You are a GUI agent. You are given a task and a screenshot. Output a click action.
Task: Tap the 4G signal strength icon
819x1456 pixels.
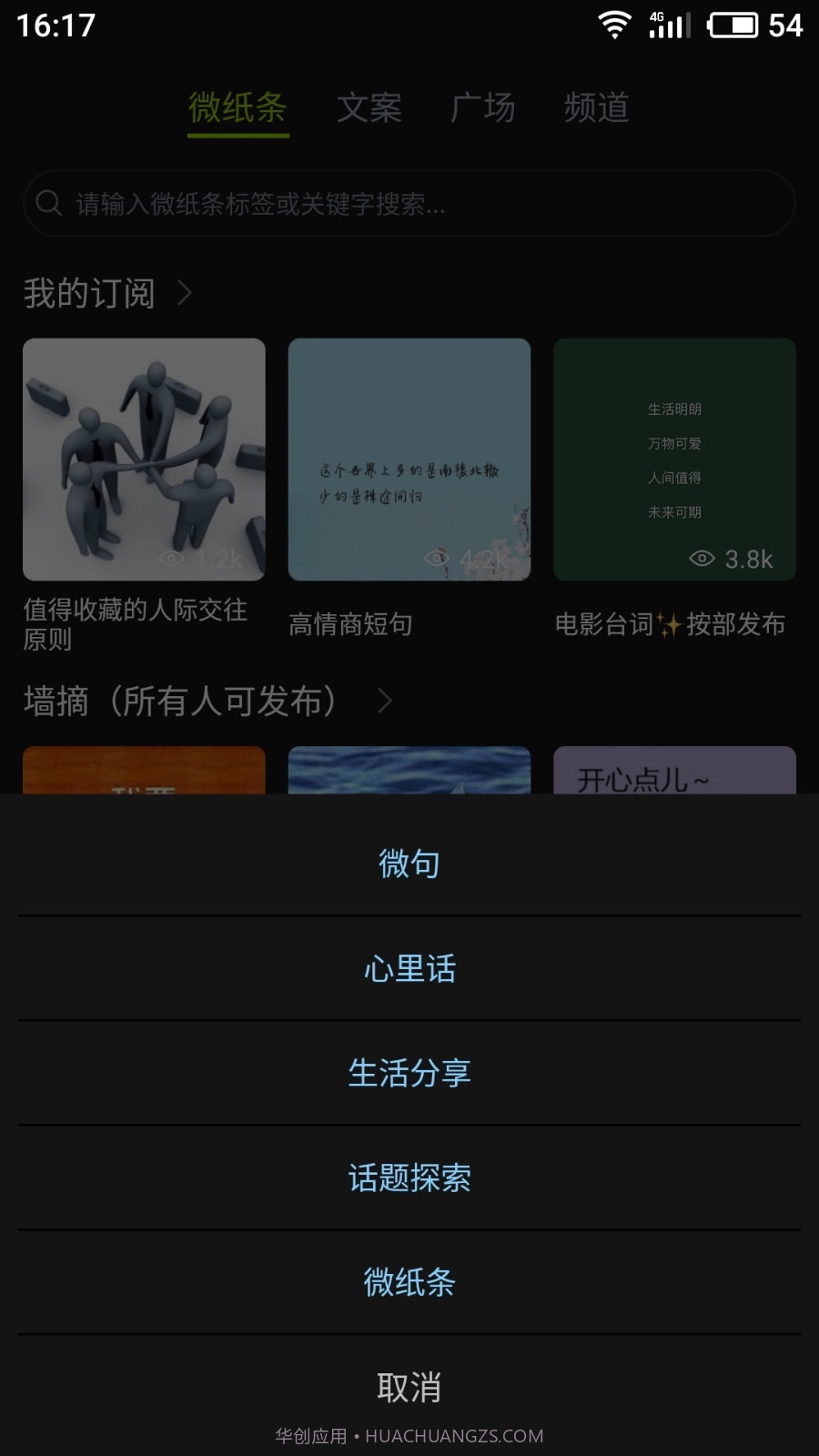tap(665, 25)
